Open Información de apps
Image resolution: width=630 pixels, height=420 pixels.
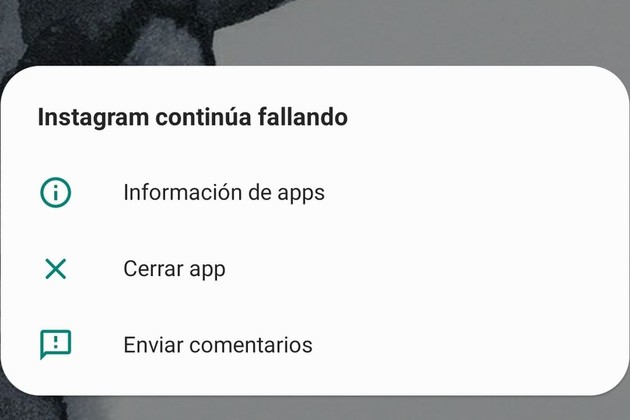(x=223, y=193)
